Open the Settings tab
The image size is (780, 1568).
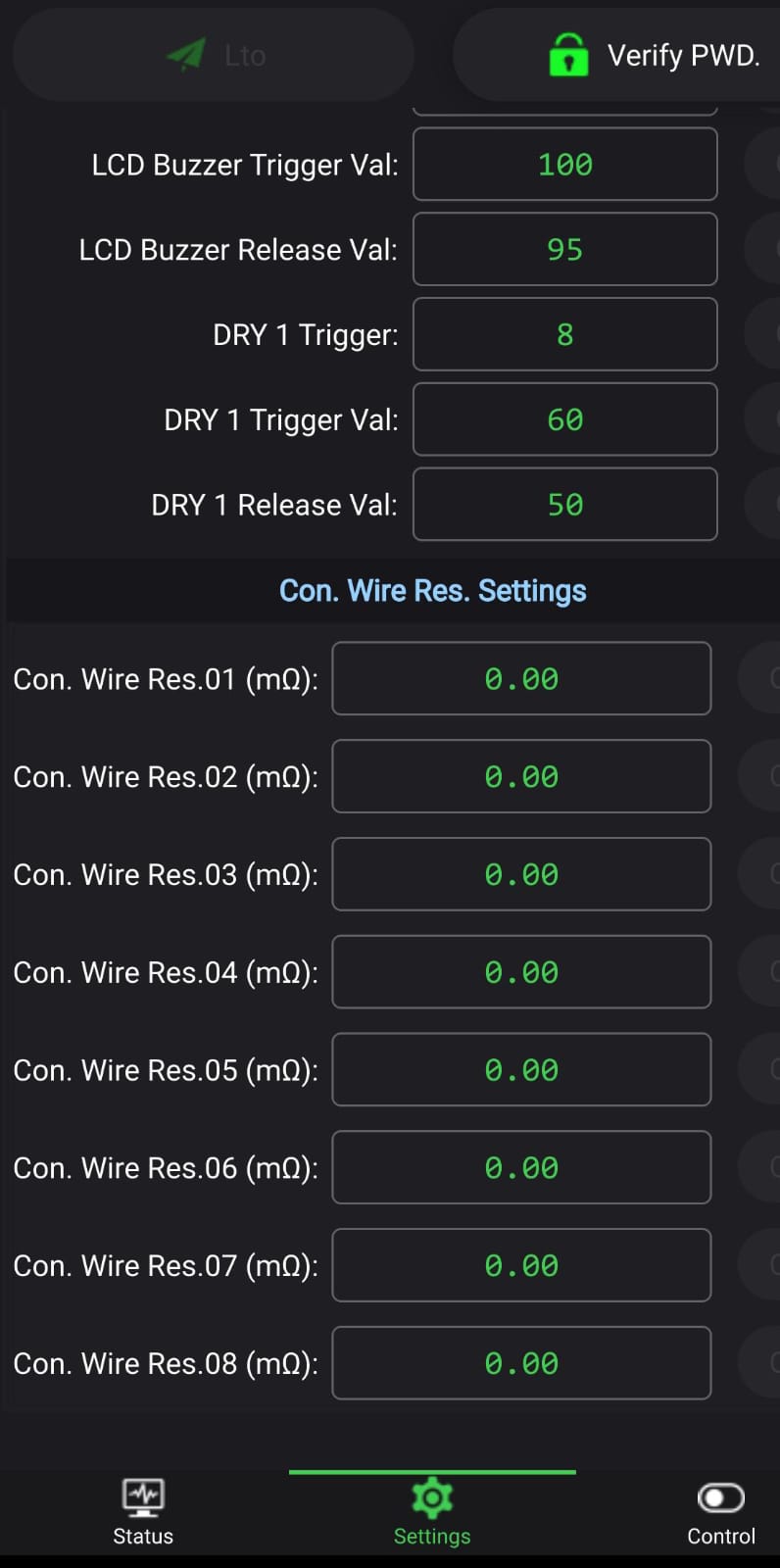coord(432,1512)
